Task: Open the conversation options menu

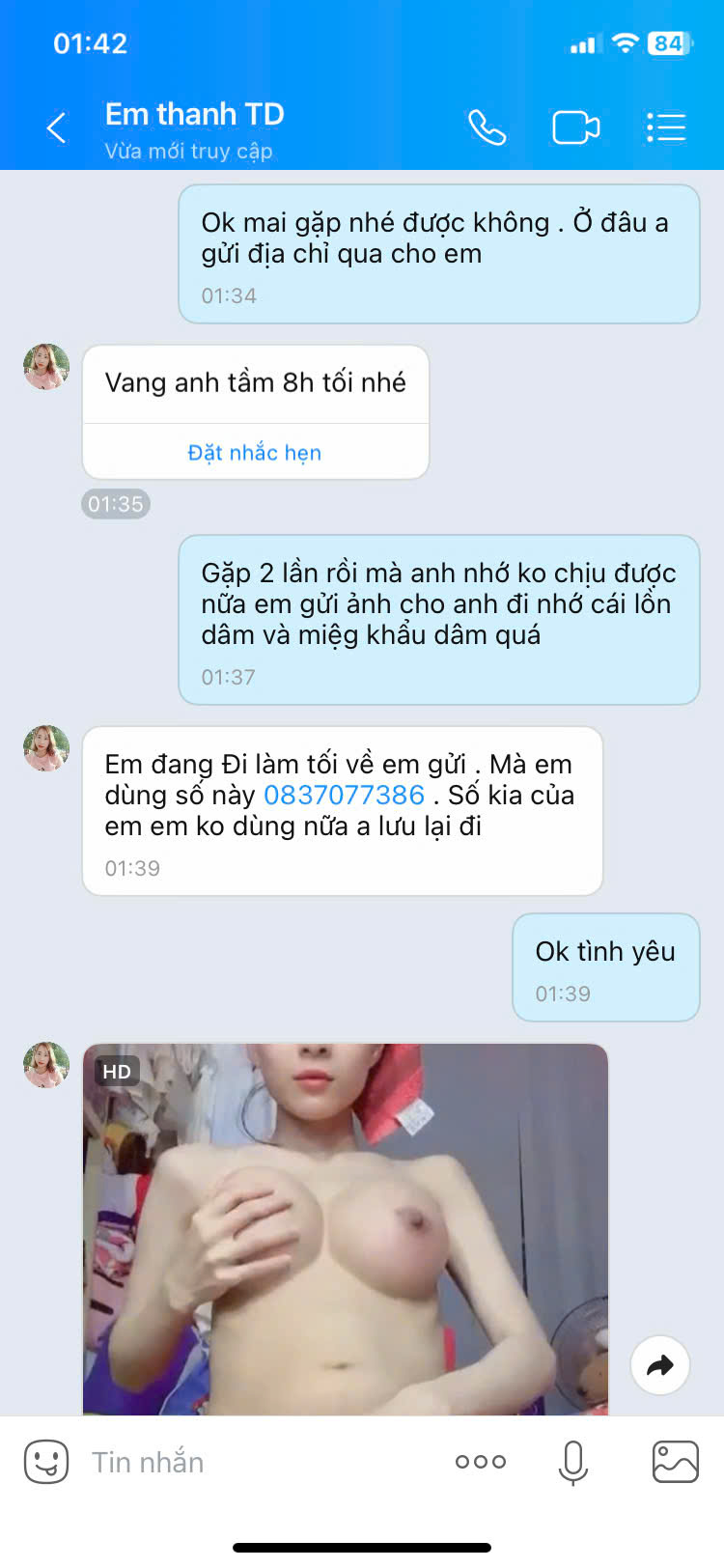Action: click(x=665, y=127)
